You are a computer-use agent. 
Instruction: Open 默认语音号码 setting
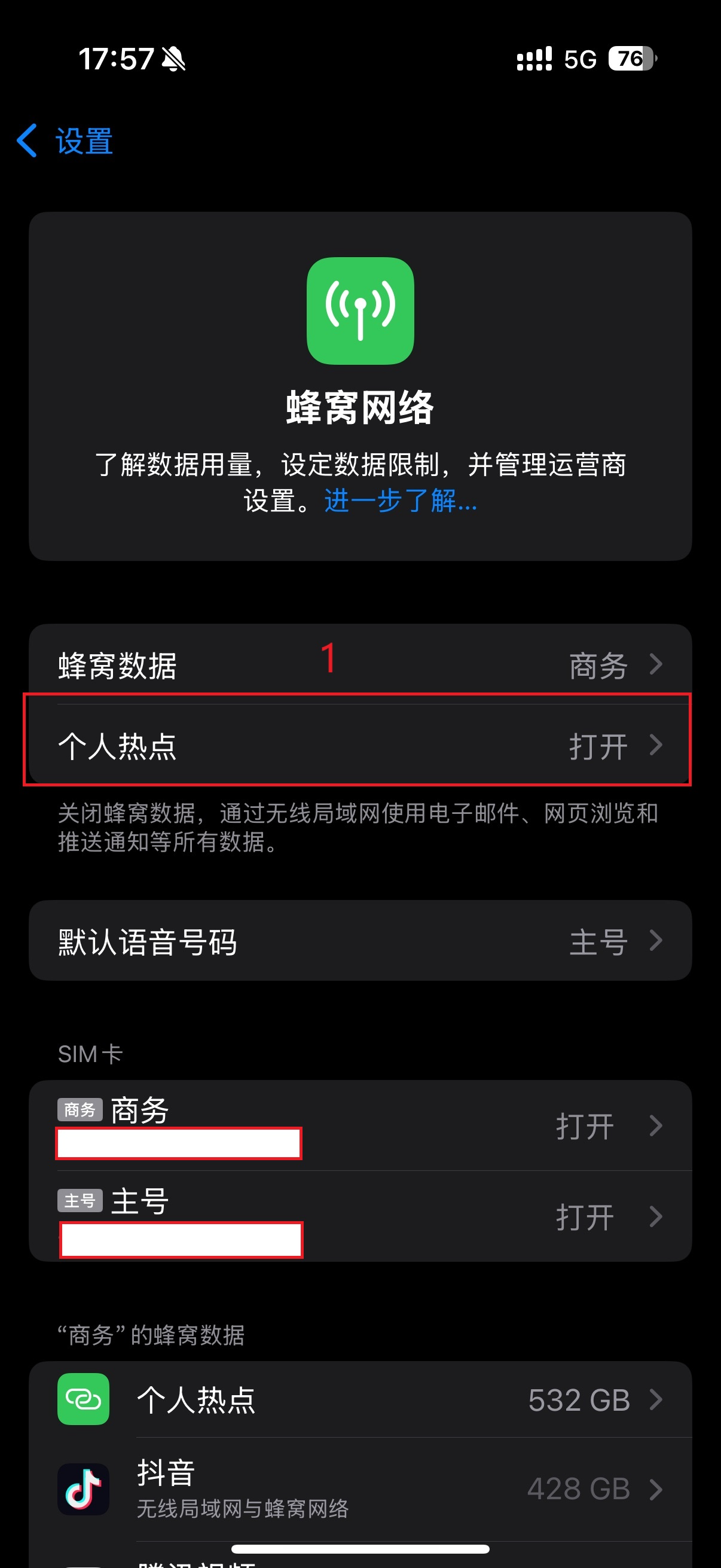click(x=360, y=941)
